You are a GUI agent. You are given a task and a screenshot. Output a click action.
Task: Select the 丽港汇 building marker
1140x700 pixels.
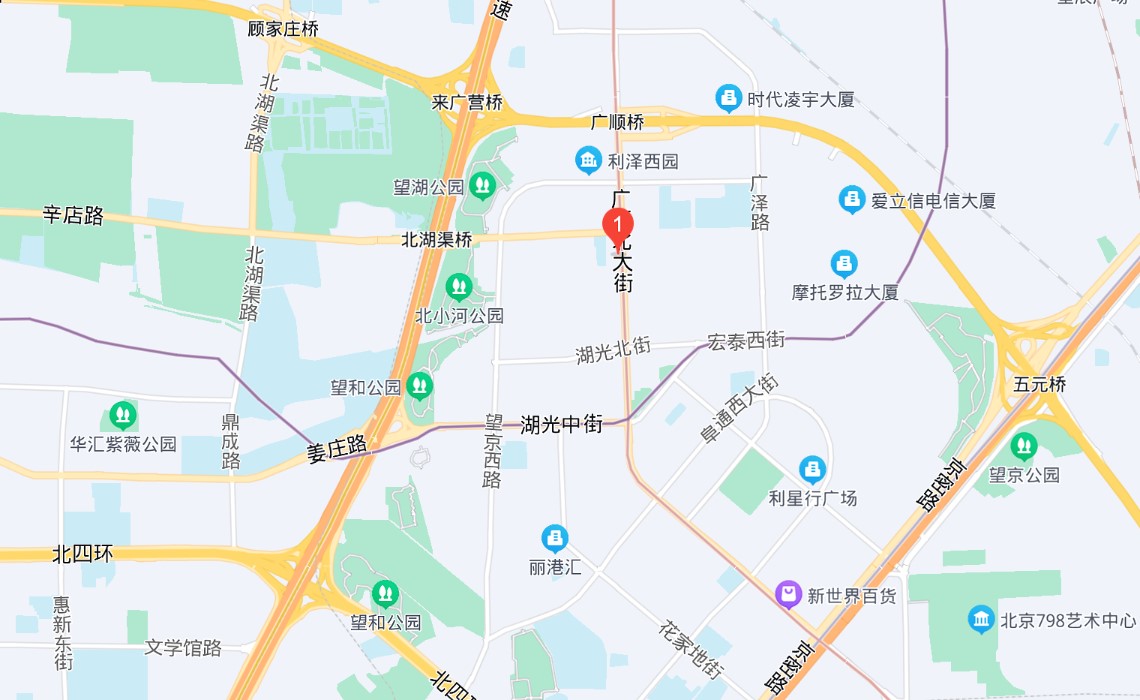pos(555,539)
